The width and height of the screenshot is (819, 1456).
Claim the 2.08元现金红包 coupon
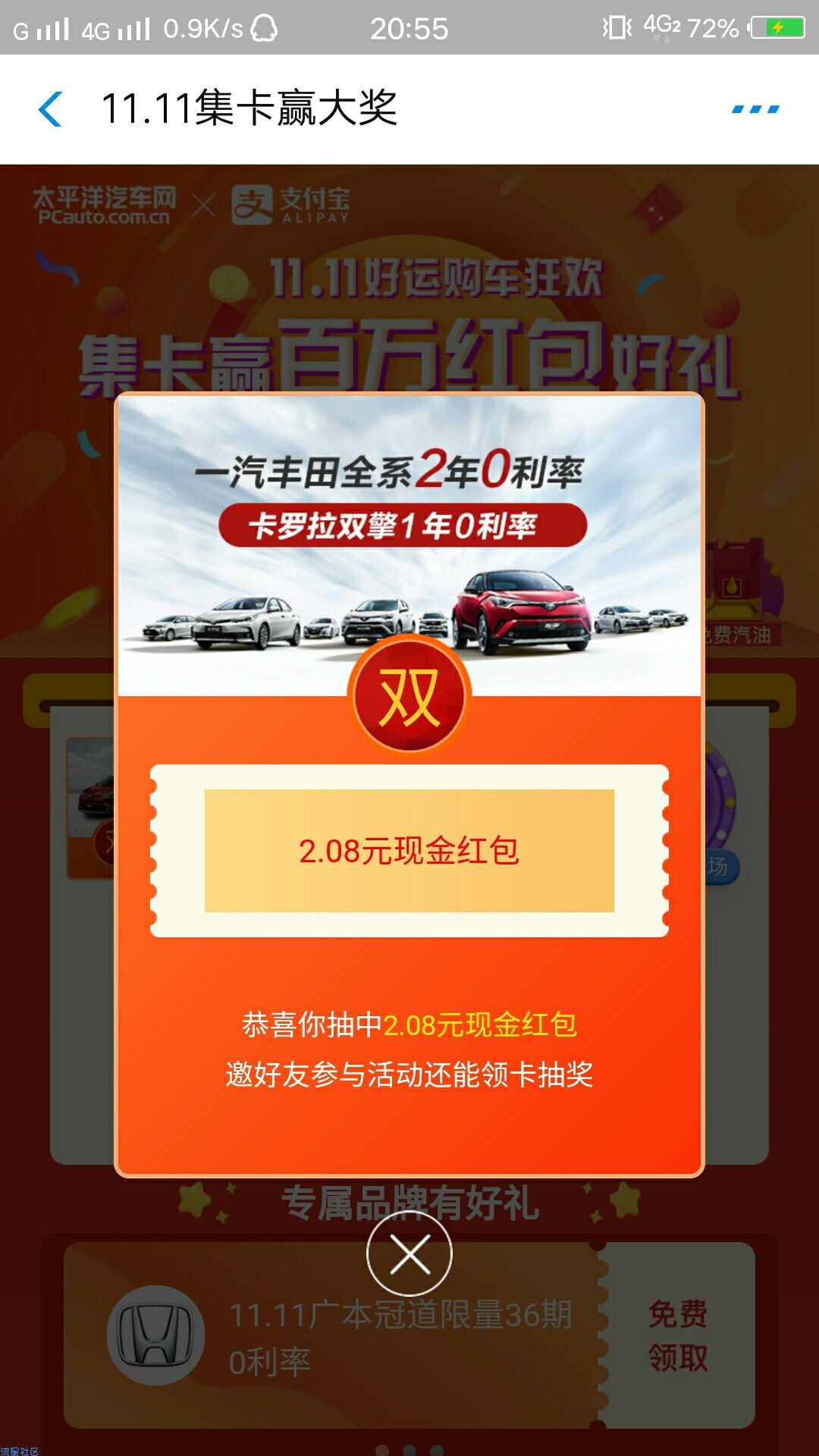(409, 851)
